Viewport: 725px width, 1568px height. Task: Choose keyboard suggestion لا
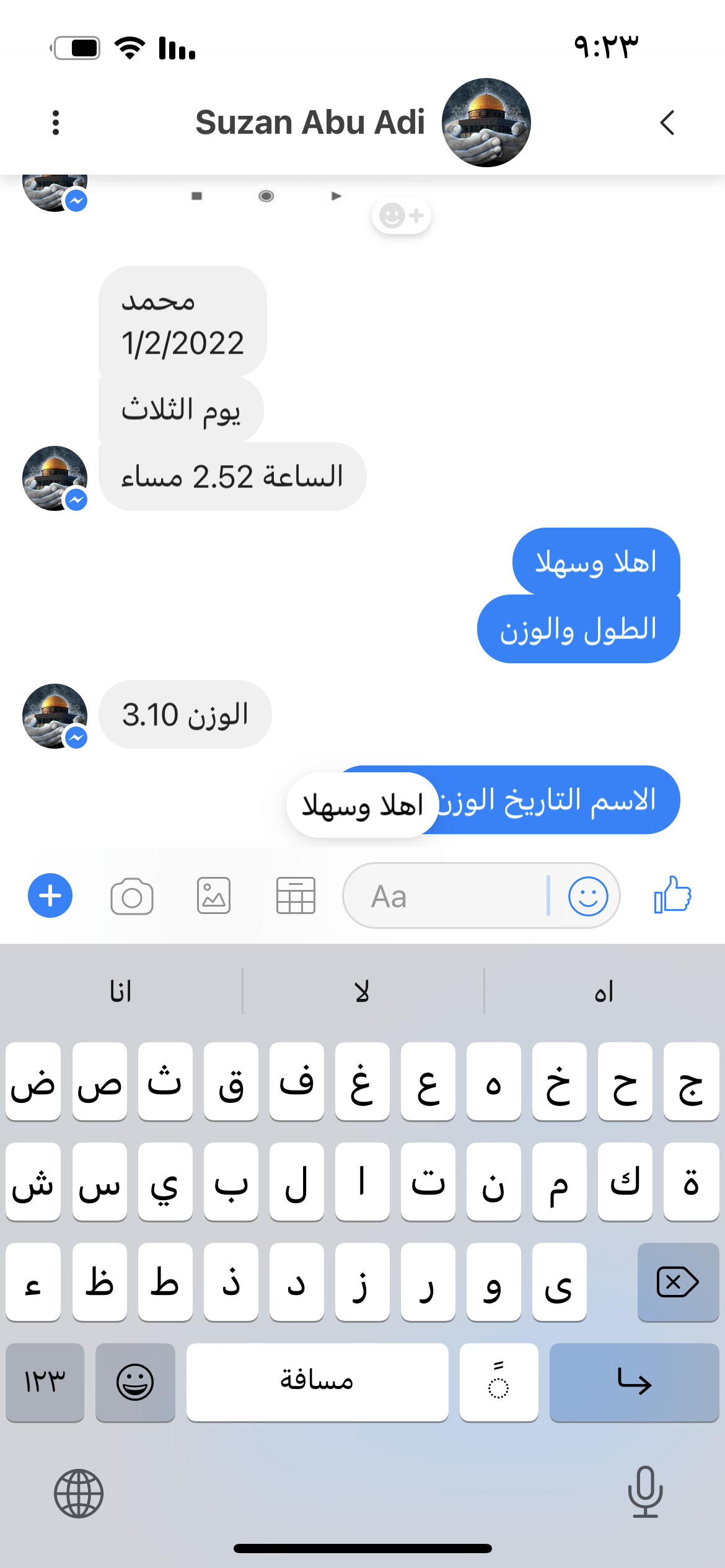[x=362, y=992]
